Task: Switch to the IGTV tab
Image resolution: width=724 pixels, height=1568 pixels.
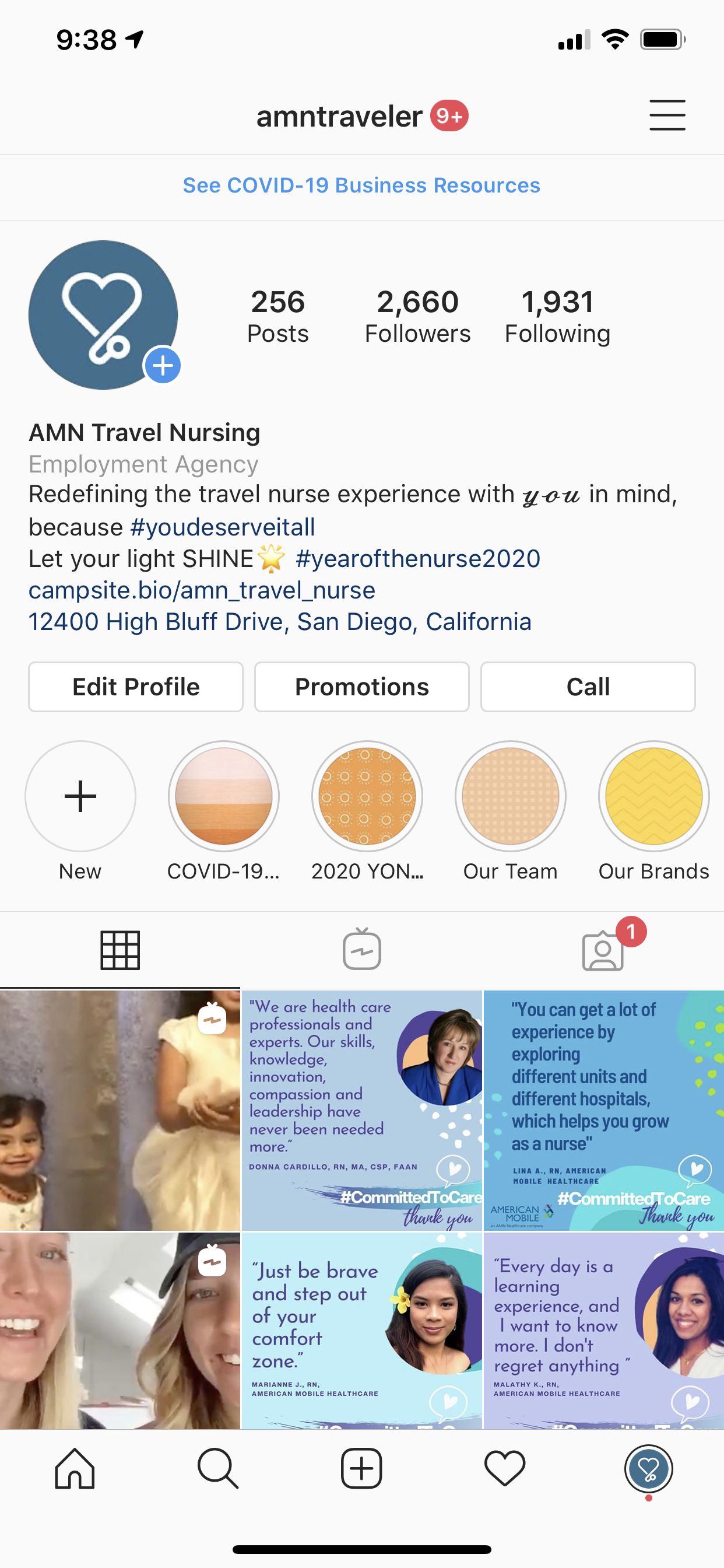Action: pyautogui.click(x=361, y=950)
